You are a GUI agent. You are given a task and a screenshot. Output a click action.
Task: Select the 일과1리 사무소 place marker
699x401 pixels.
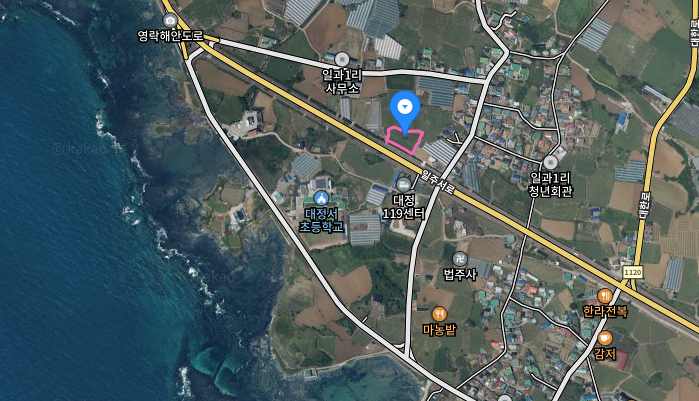342,59
